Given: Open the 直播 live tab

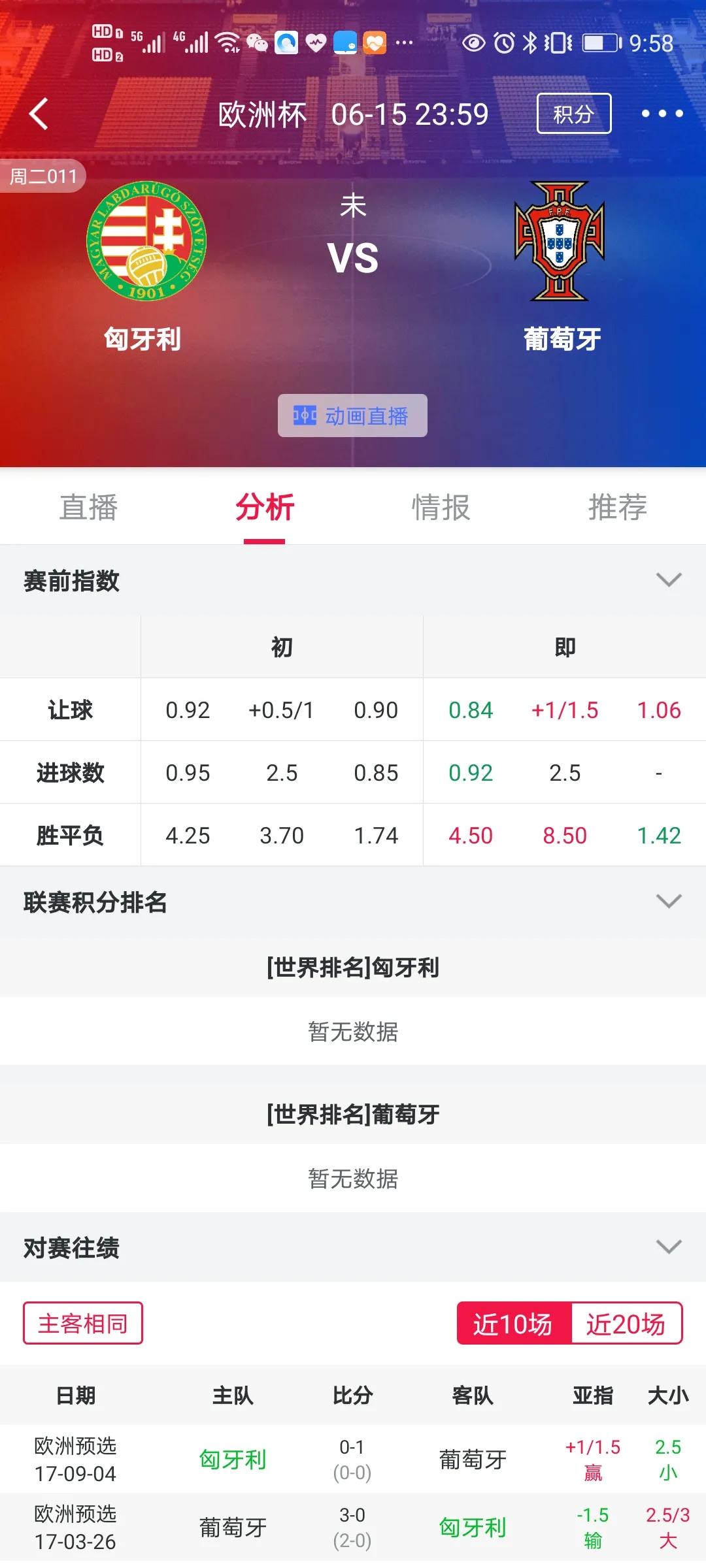Looking at the screenshot, I should tap(89, 508).
